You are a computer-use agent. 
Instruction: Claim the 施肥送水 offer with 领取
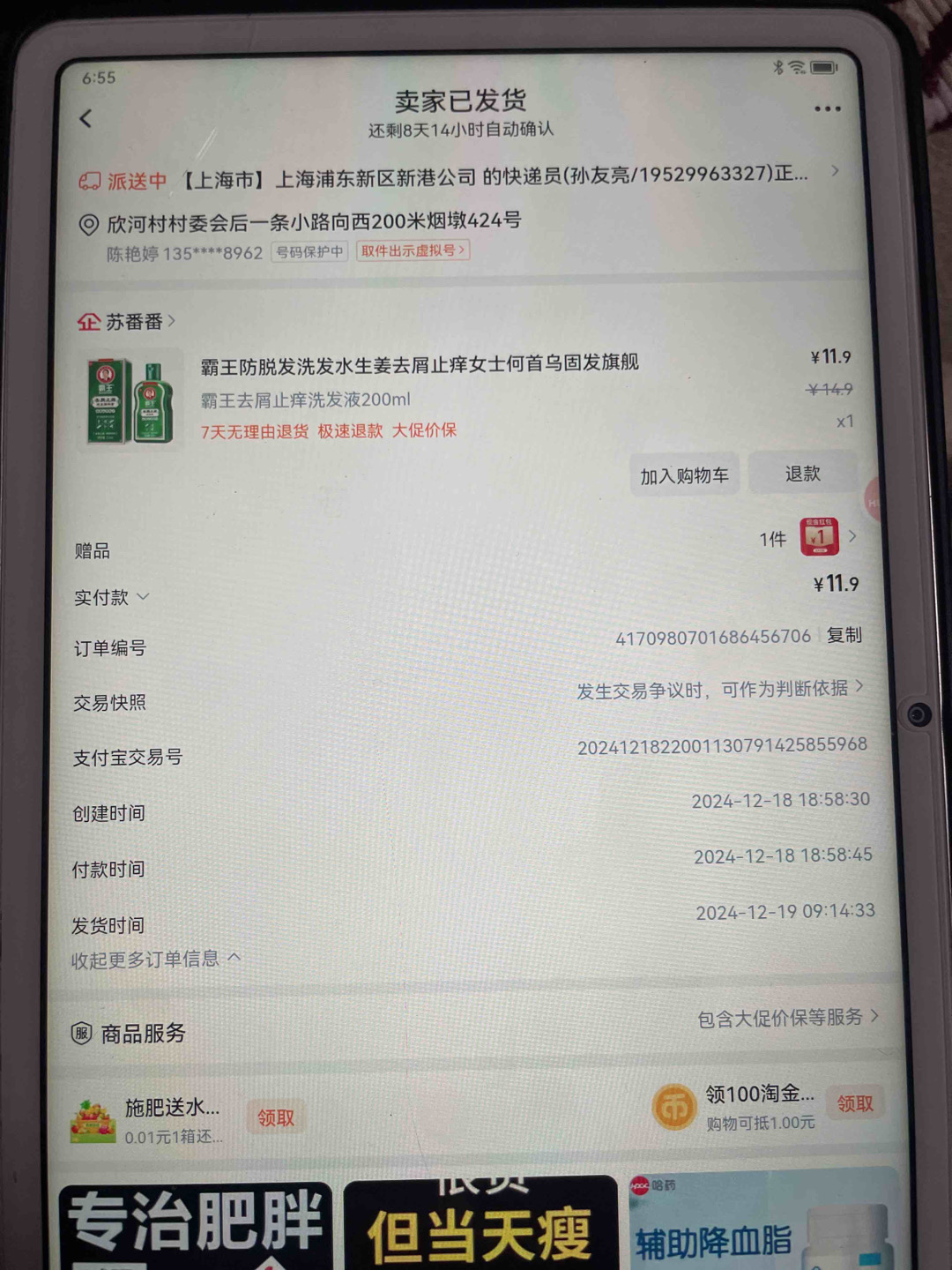coord(275,1117)
